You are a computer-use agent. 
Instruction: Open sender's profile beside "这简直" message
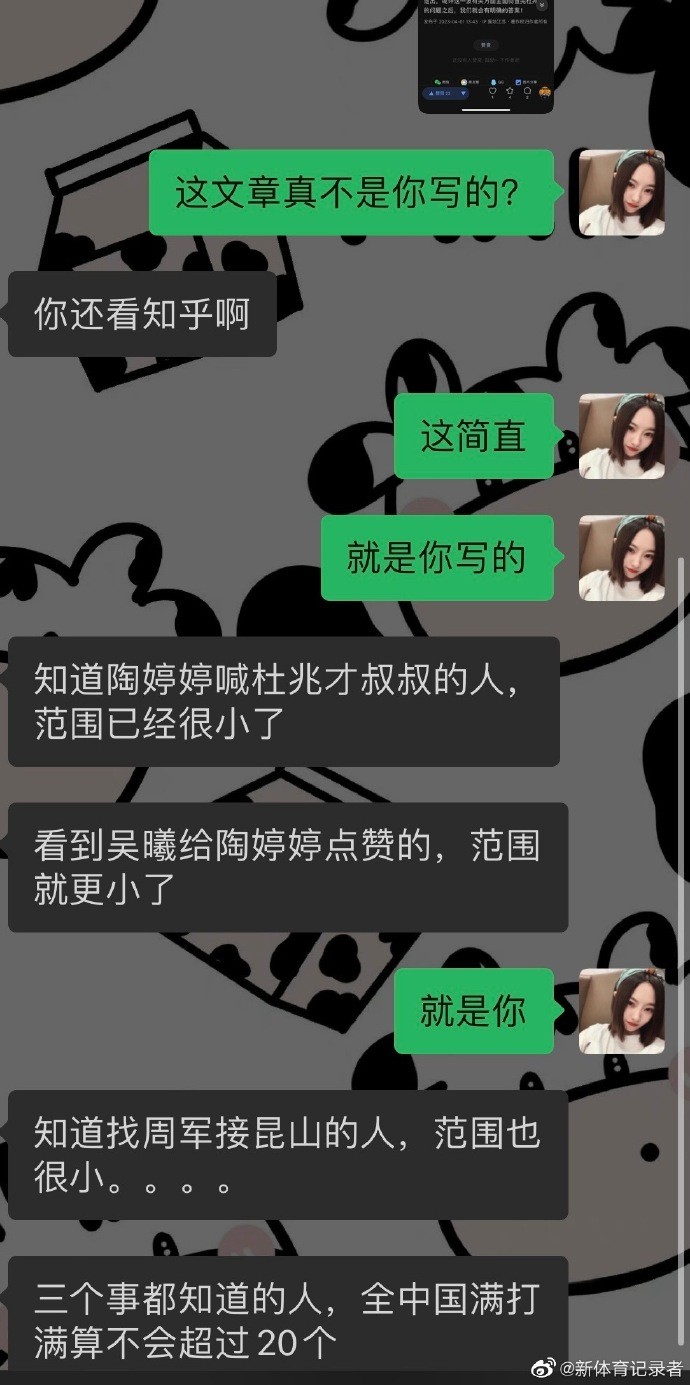[622, 436]
